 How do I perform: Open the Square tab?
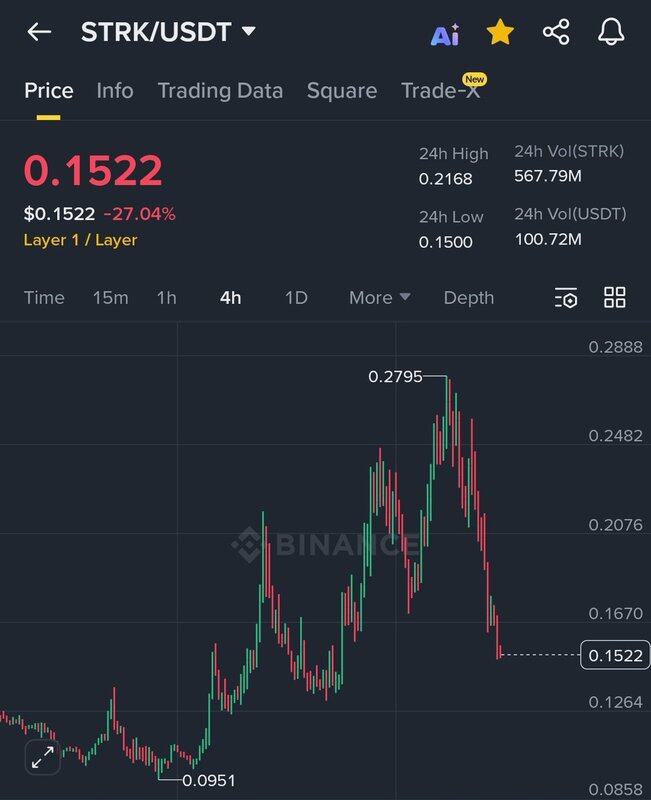coord(342,91)
